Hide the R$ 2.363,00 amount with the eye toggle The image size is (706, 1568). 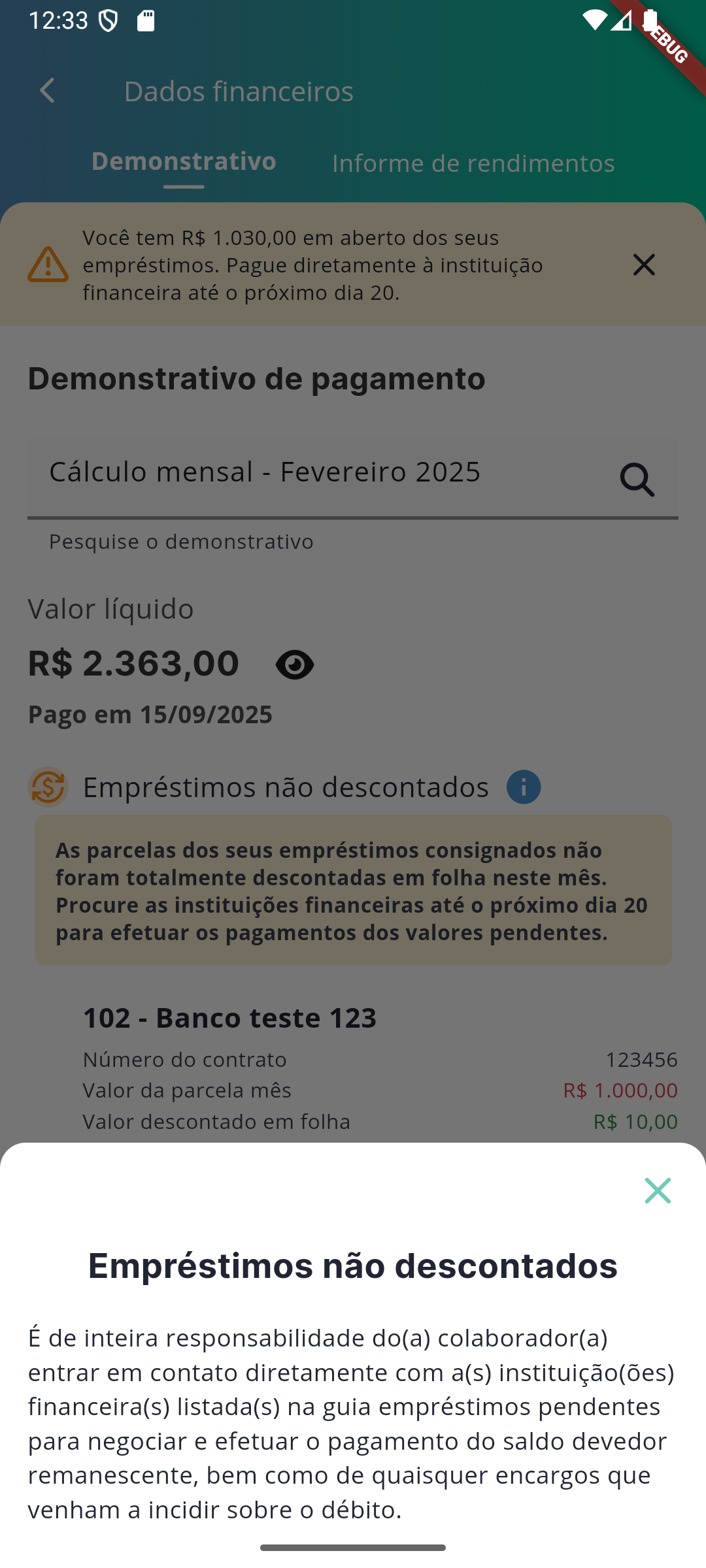pyautogui.click(x=294, y=664)
